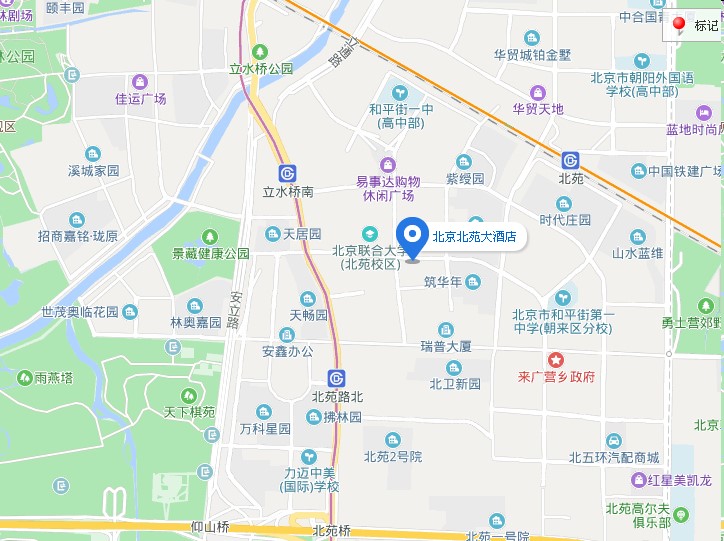Select 易事达购物休闲广场 on the map
724x541 pixels.
coord(387,164)
